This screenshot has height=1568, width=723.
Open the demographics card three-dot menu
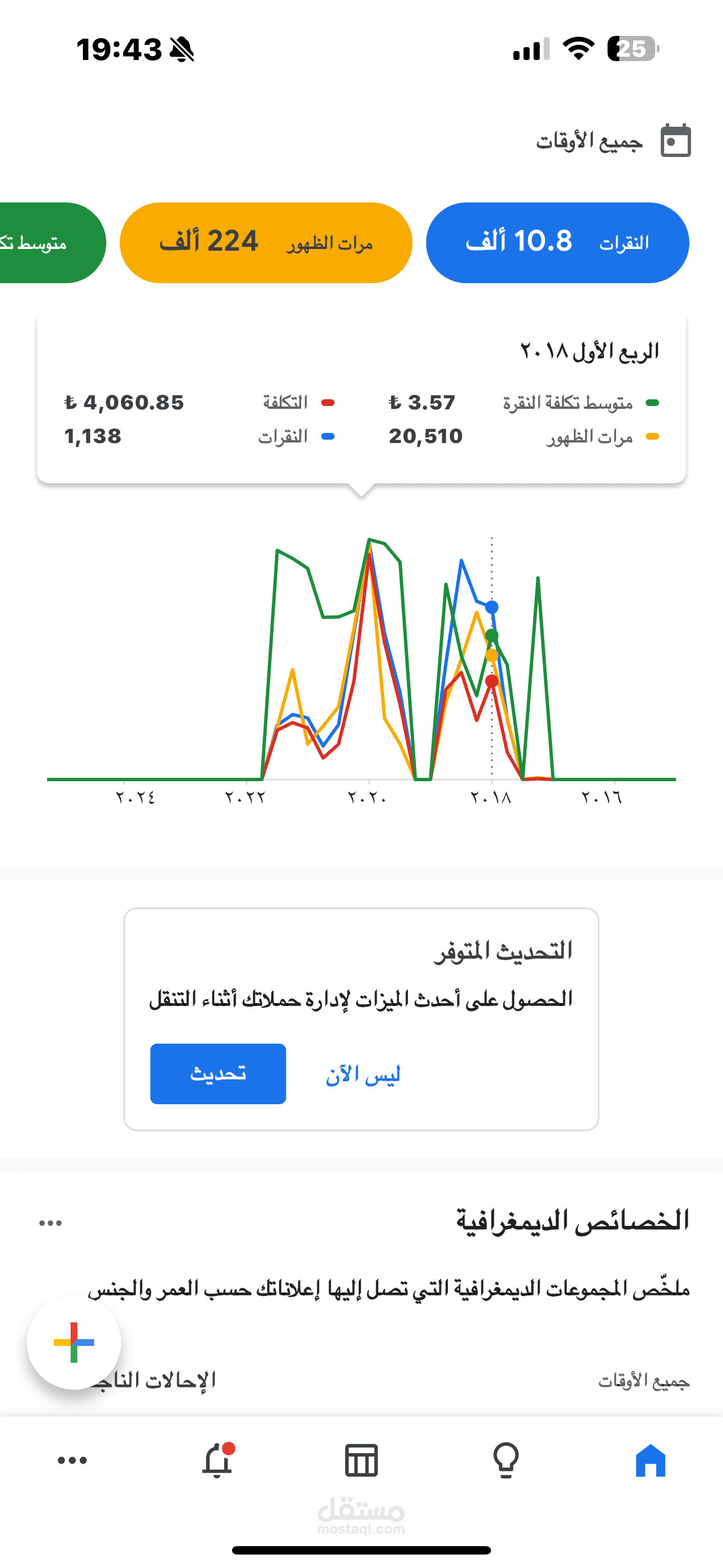click(x=50, y=1223)
